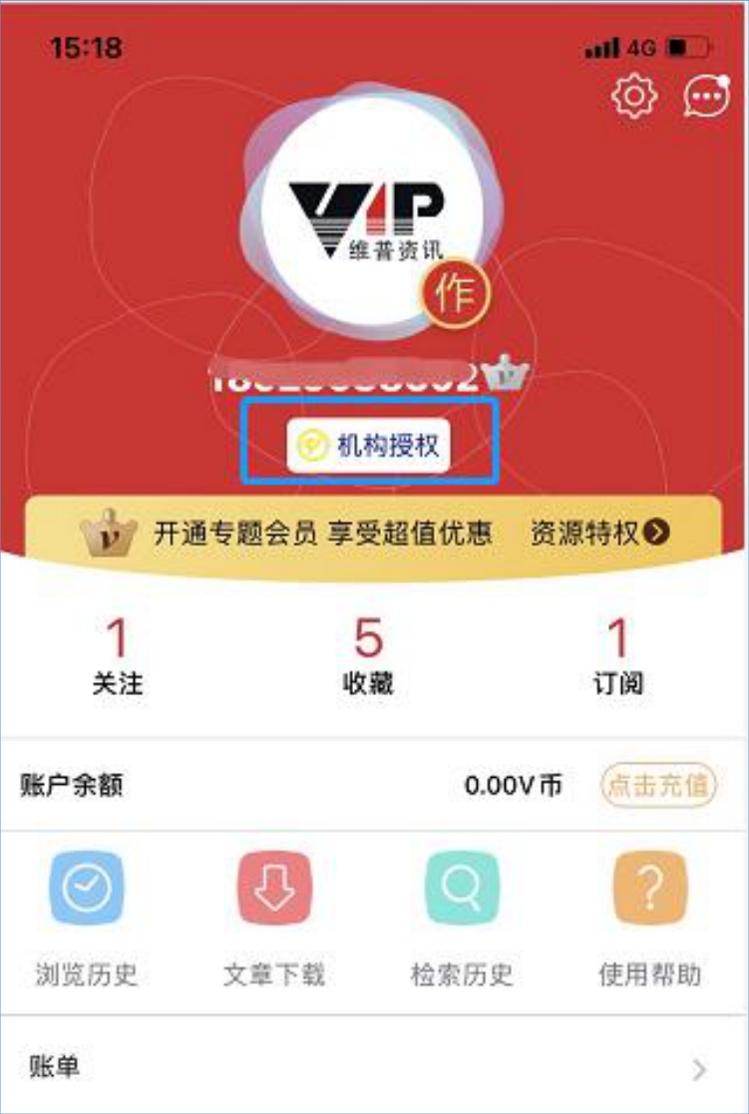The width and height of the screenshot is (749, 1114).
Task: Open the 收藏 collection
Action: (x=368, y=657)
